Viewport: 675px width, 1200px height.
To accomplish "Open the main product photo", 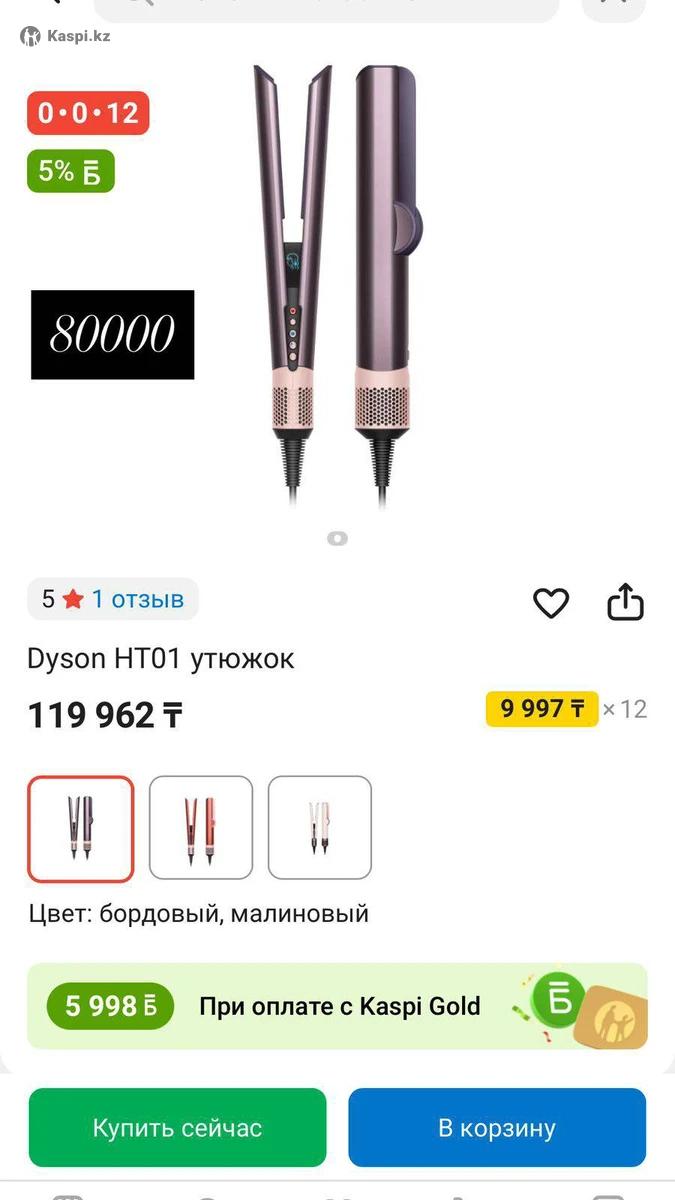I will tap(338, 285).
